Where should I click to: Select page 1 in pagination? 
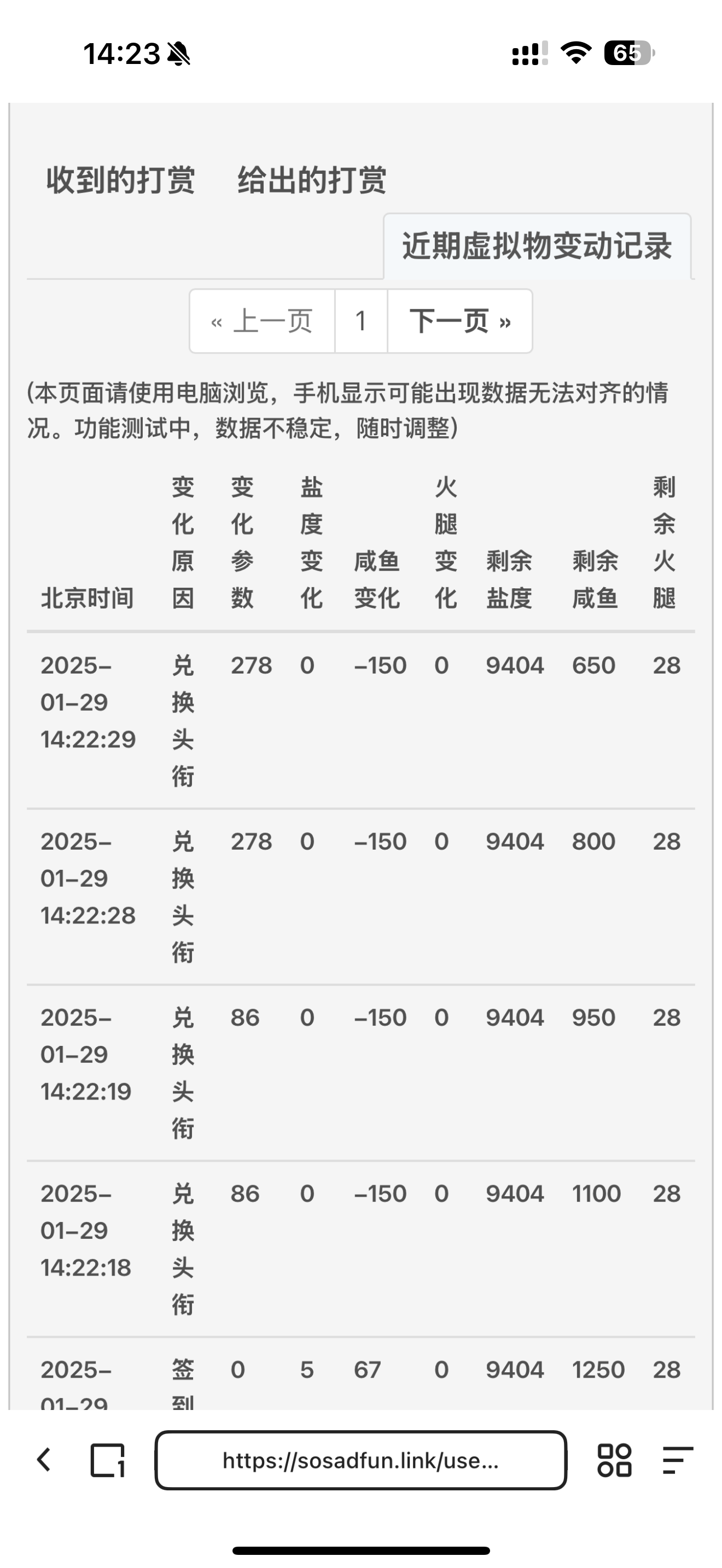click(x=361, y=321)
